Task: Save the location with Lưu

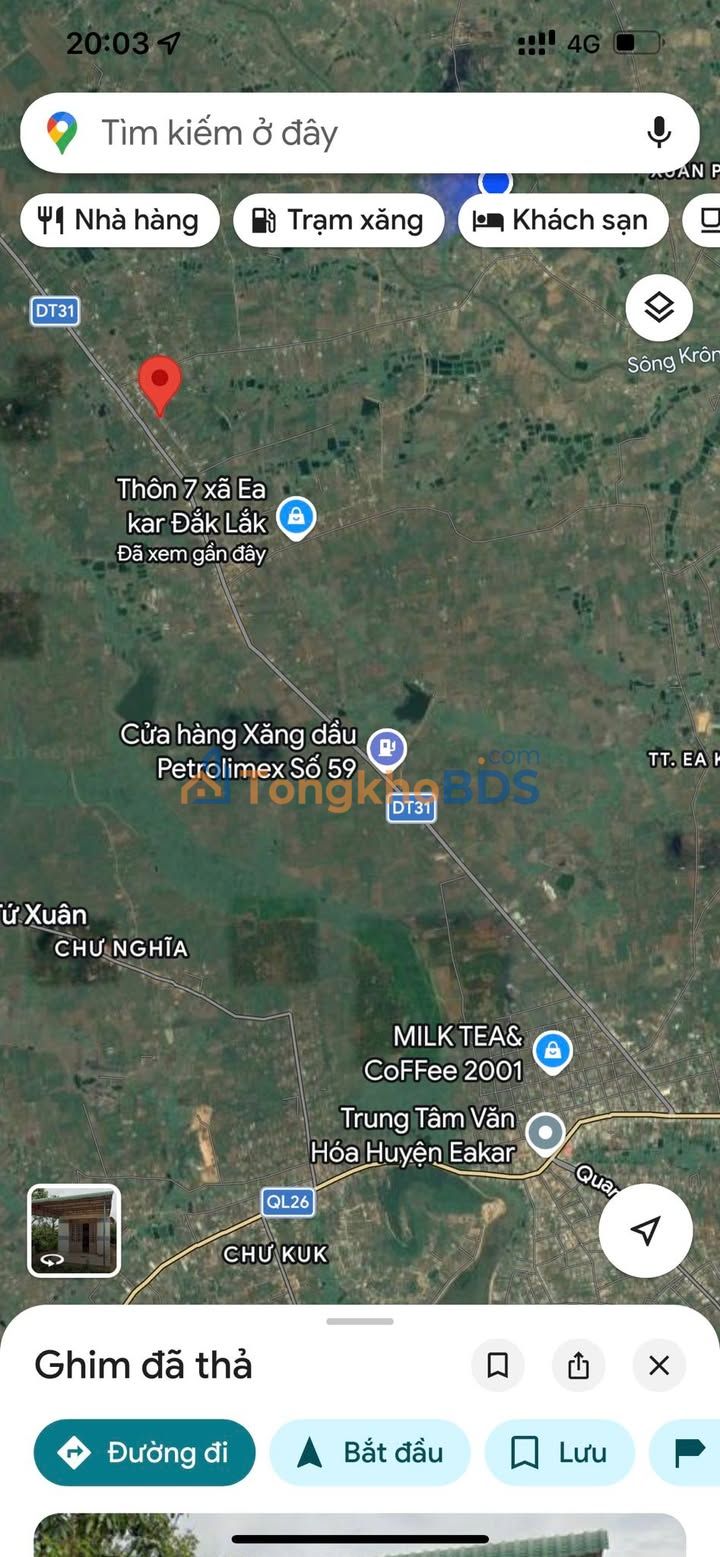Action: (560, 1452)
